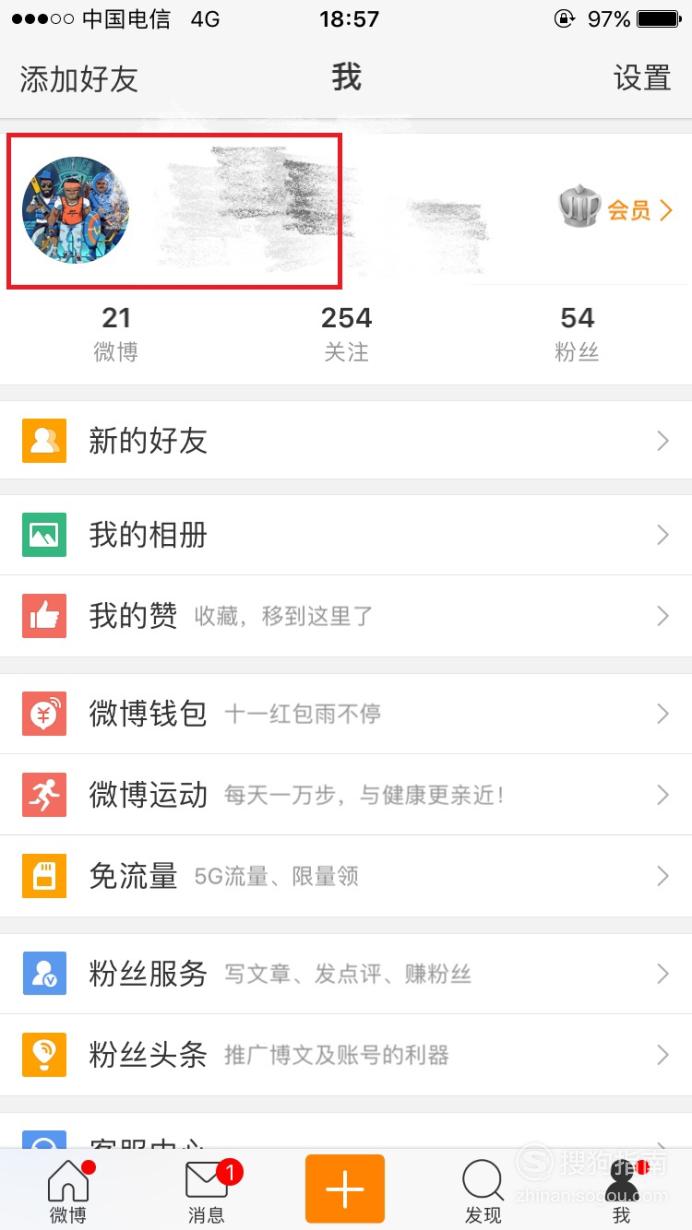
Task: Open 微博运动 sports
Action: (x=346, y=795)
